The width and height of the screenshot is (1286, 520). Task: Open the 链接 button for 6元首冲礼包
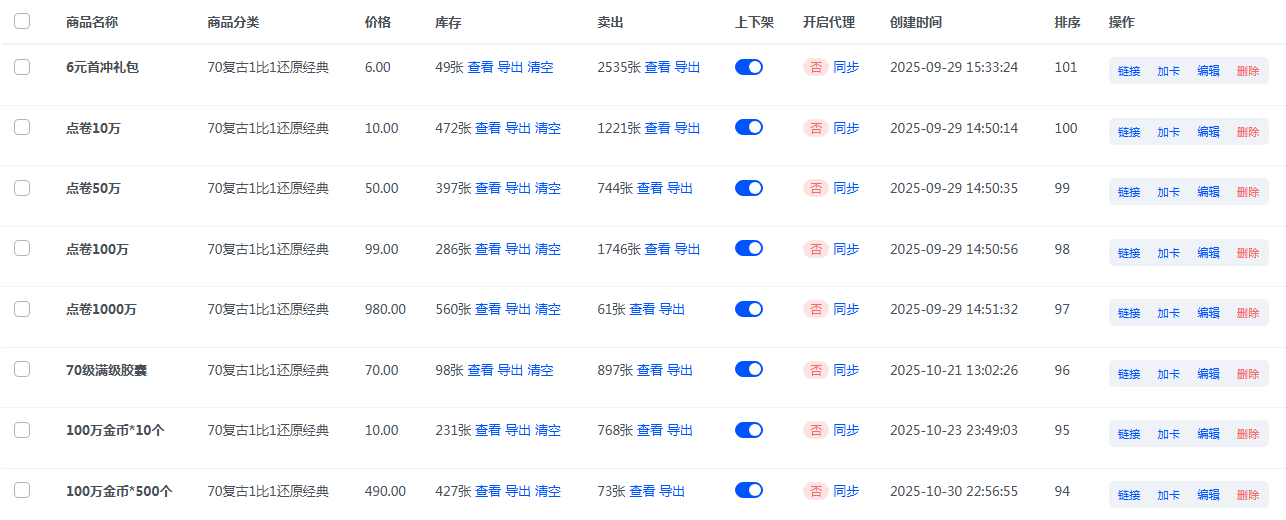1129,71
